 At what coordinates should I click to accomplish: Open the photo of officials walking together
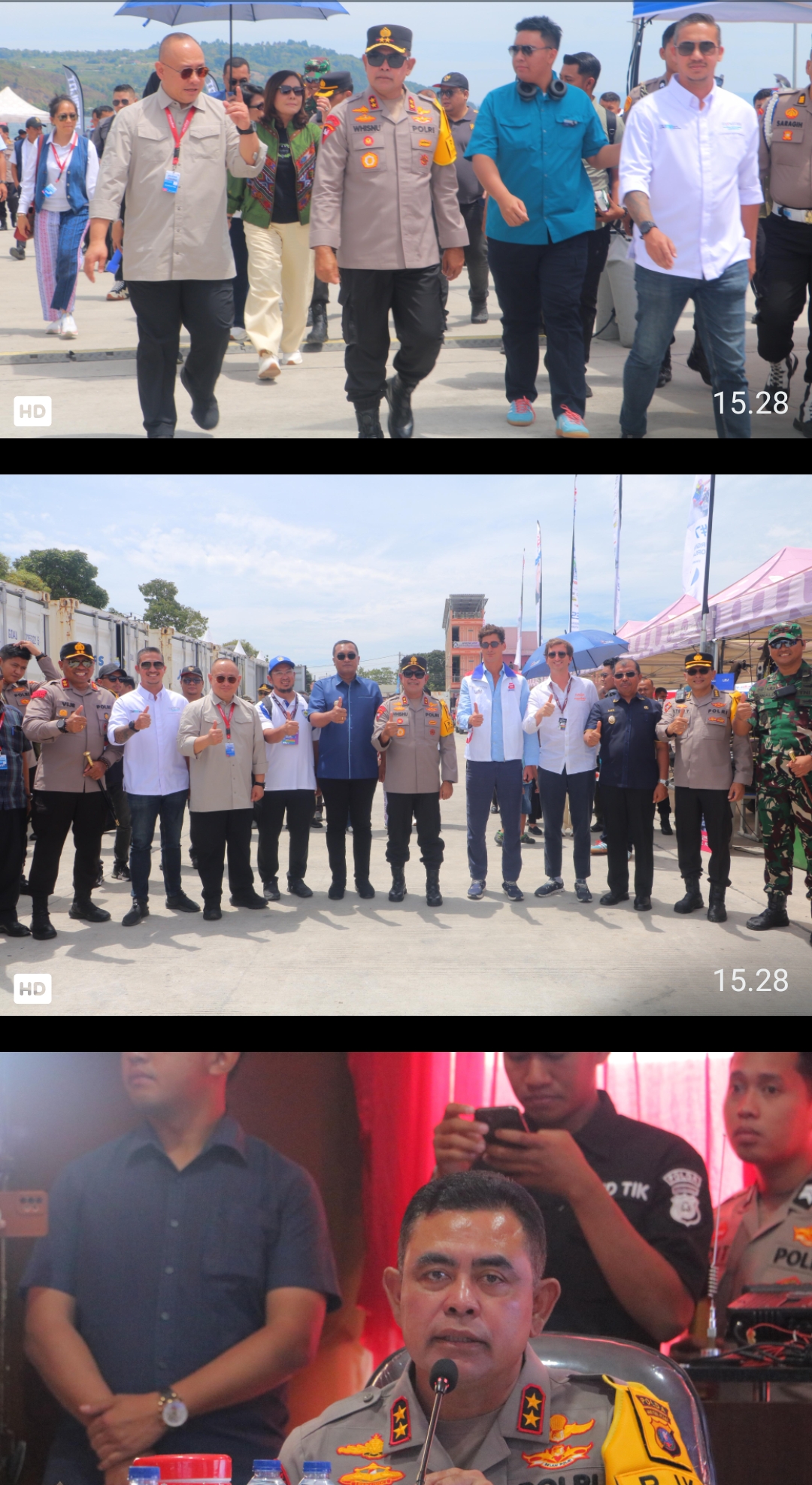click(406, 219)
